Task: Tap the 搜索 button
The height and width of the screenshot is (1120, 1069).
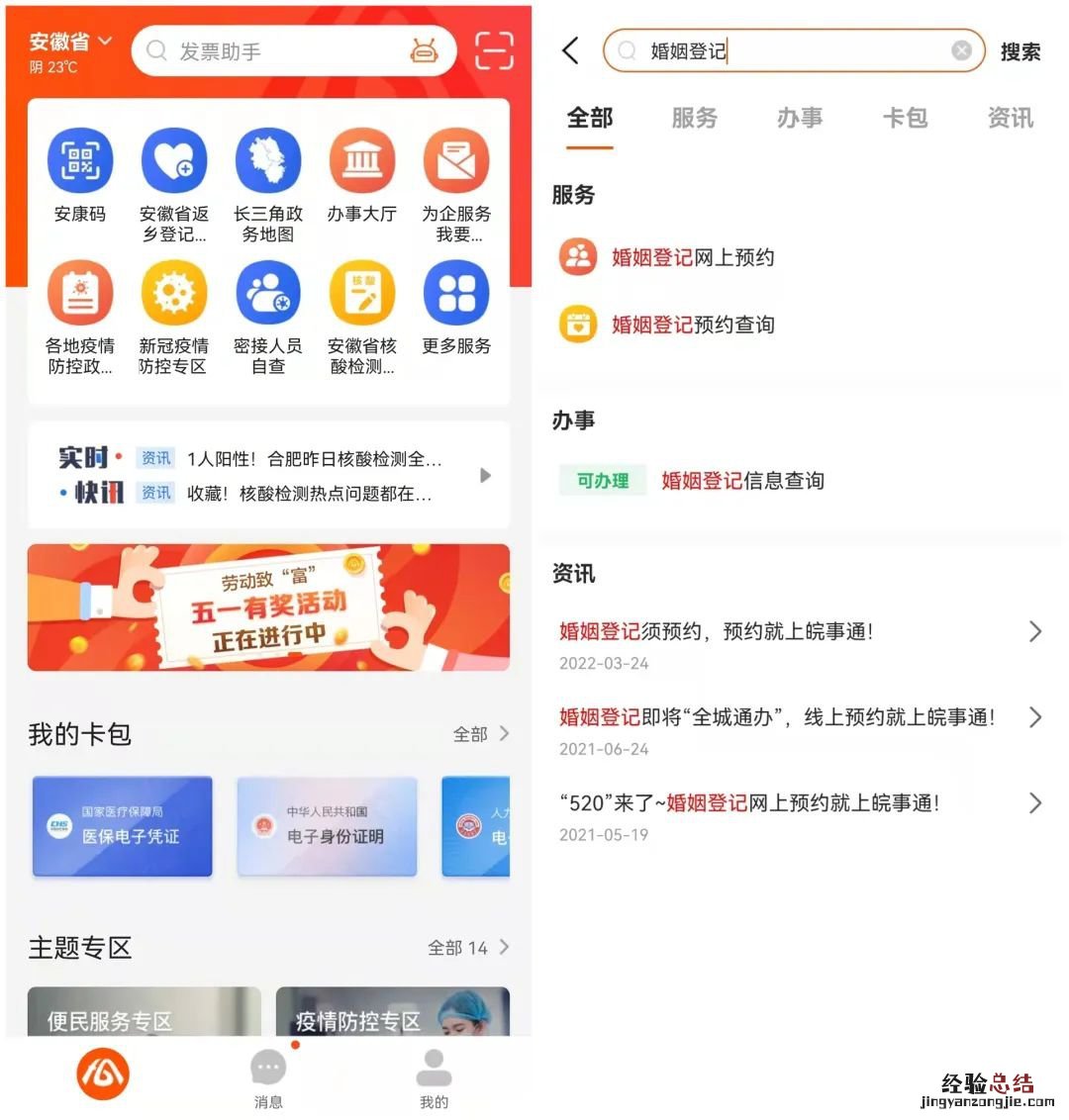Action: point(1020,51)
